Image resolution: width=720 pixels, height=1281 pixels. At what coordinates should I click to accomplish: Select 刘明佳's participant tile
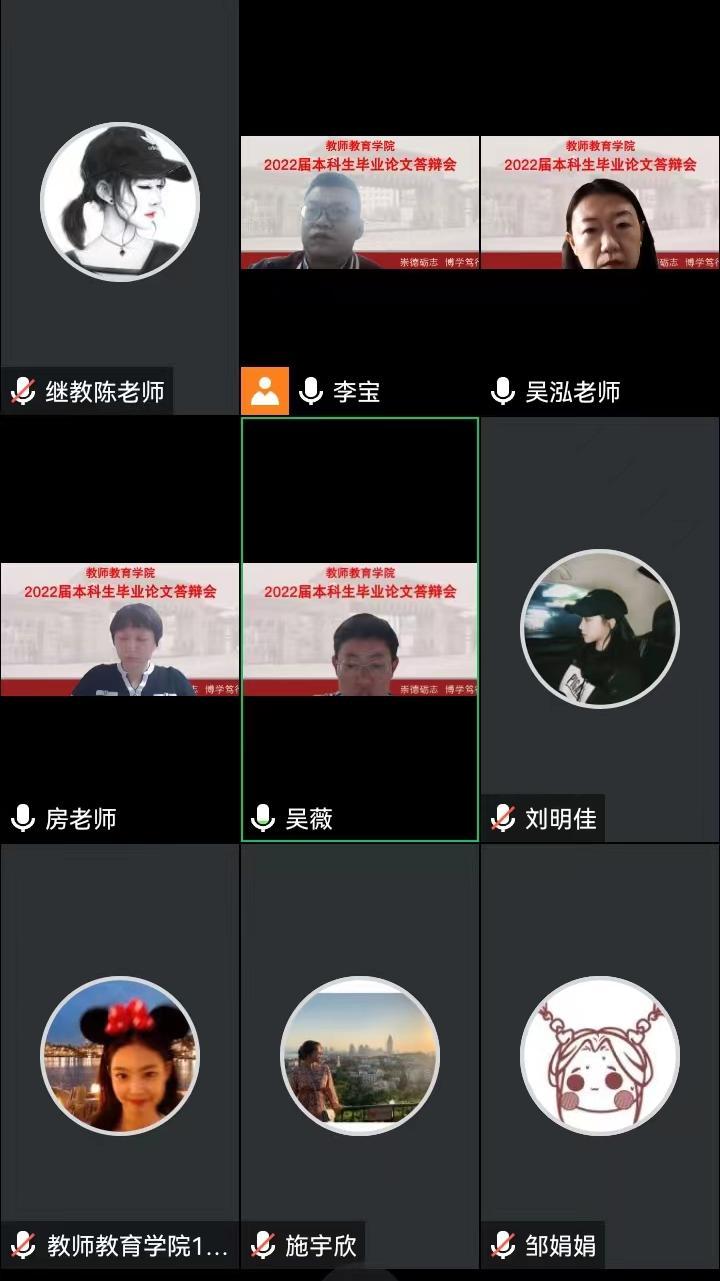[600, 630]
